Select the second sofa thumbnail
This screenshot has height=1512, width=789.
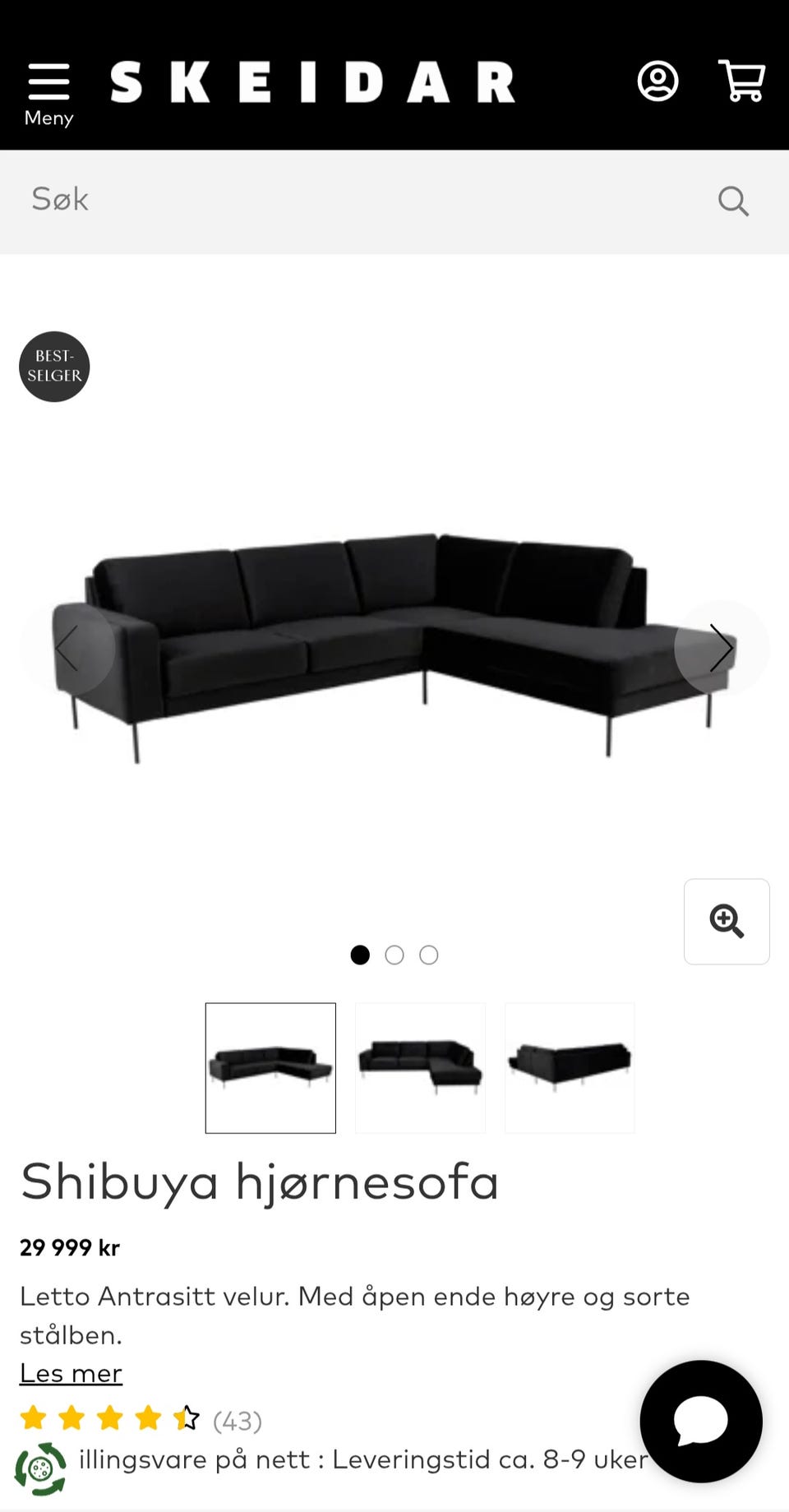click(x=420, y=1067)
